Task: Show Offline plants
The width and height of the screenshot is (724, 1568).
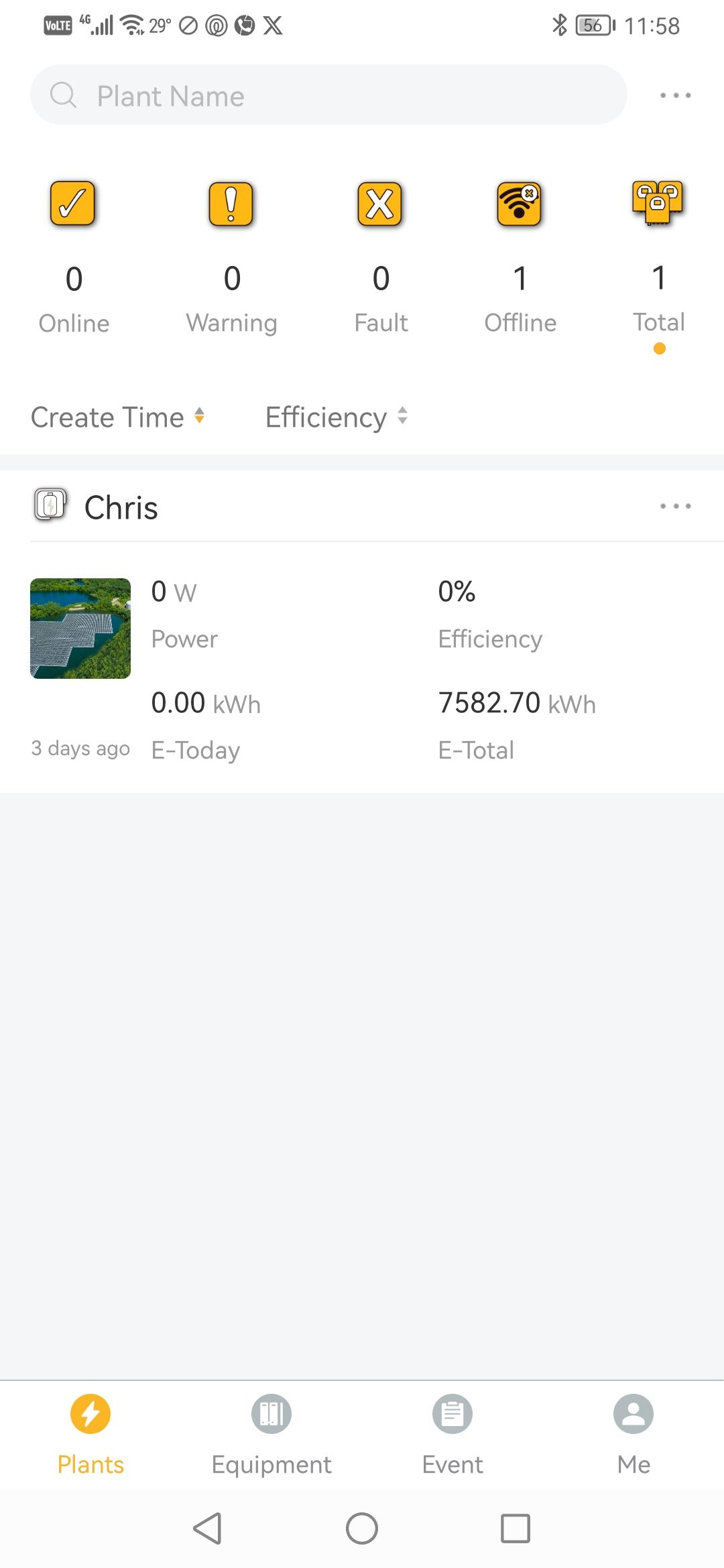Action: pos(520,258)
